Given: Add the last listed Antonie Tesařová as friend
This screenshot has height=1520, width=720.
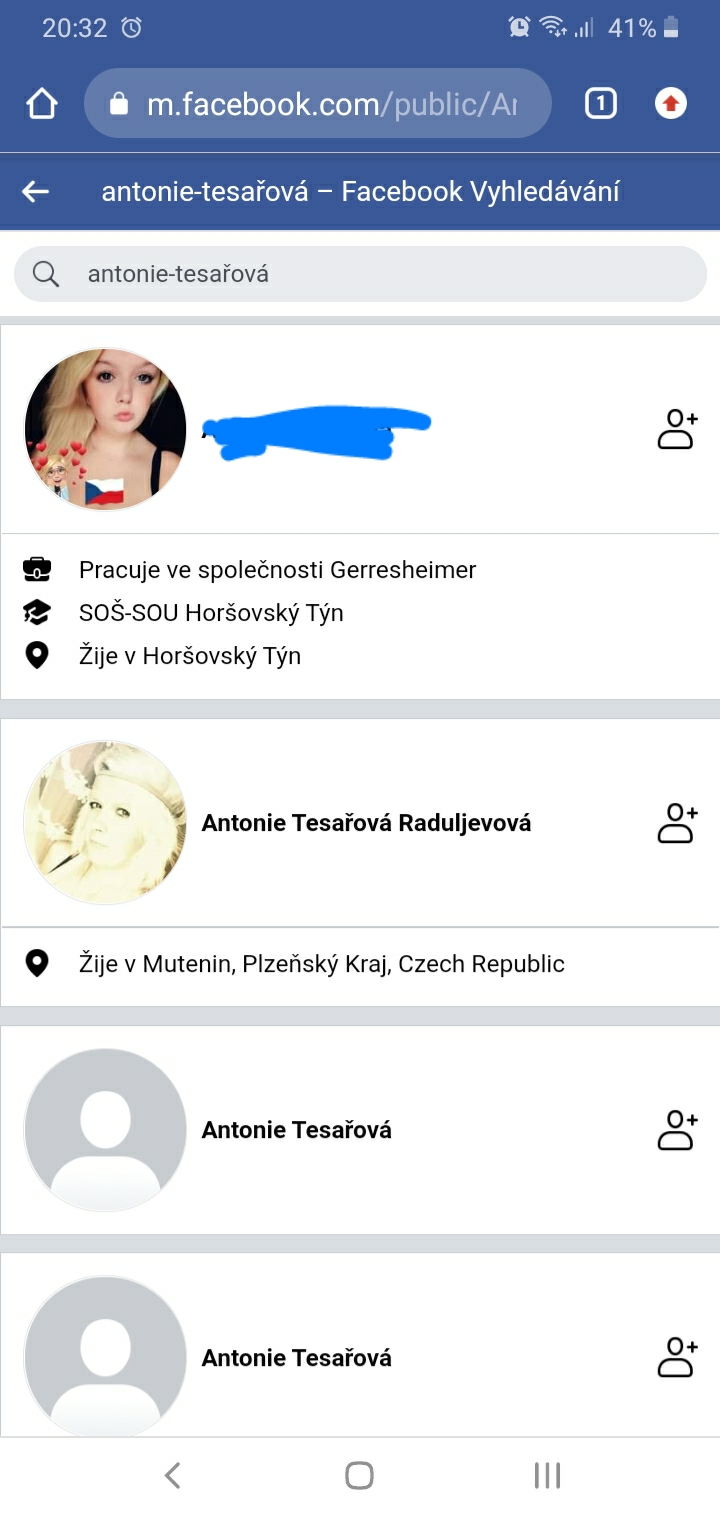Looking at the screenshot, I should 676,1357.
